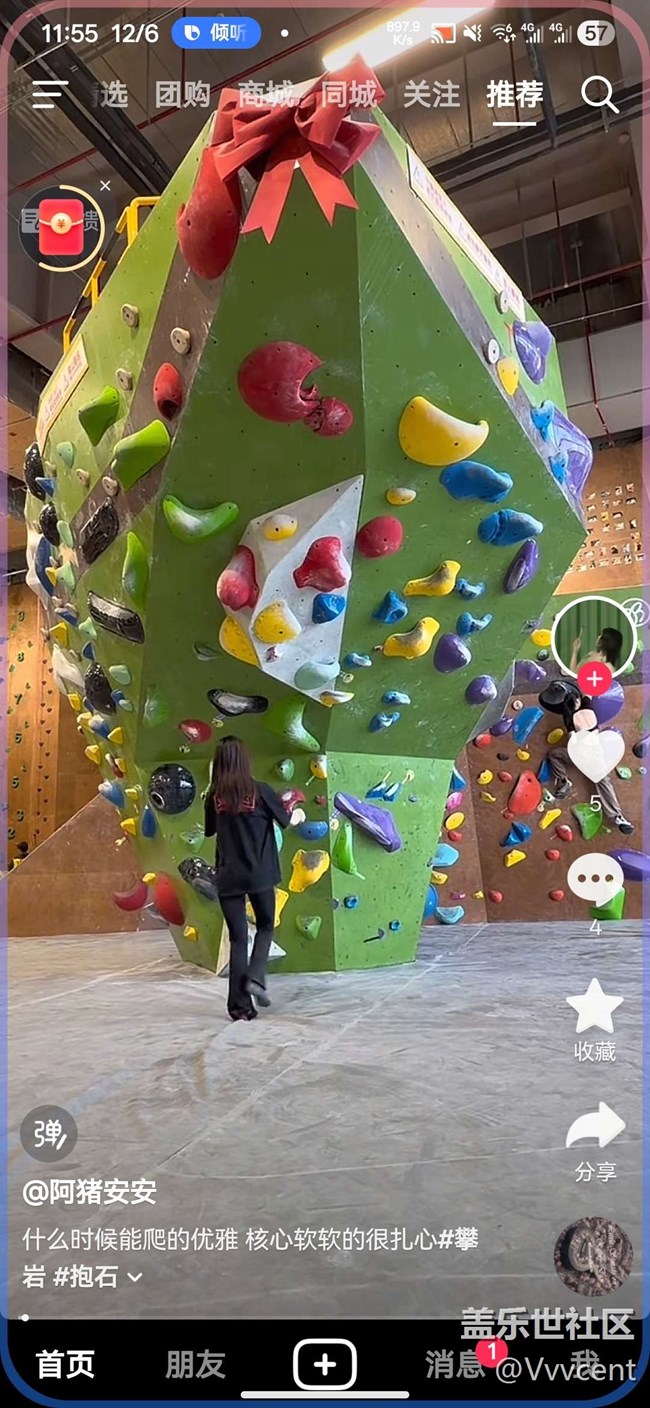Image resolution: width=650 pixels, height=1408 pixels.
Task: Toggle the 弹 bullet comments button
Action: (48, 1133)
